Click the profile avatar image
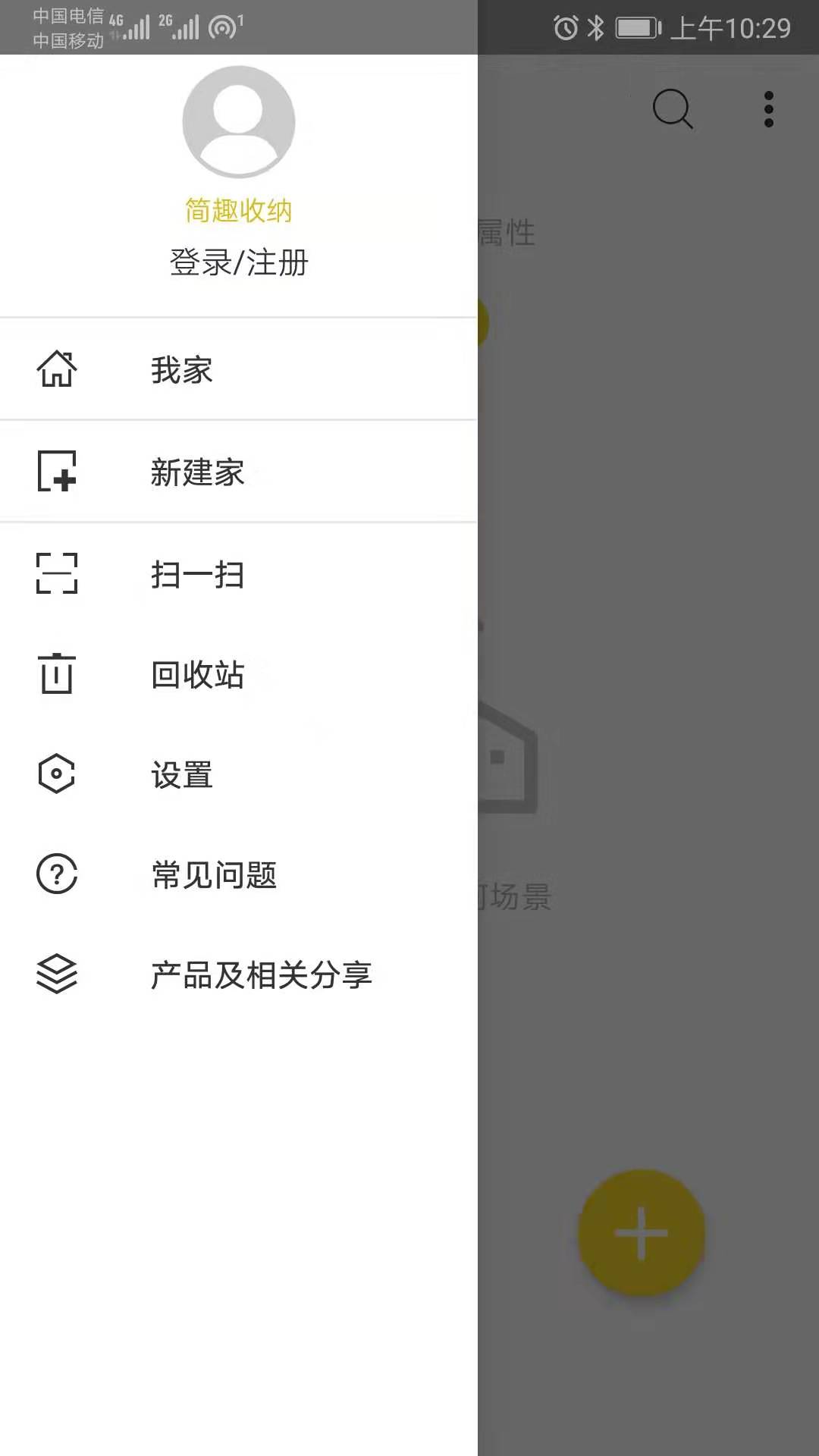Viewport: 819px width, 1456px height. [x=239, y=121]
